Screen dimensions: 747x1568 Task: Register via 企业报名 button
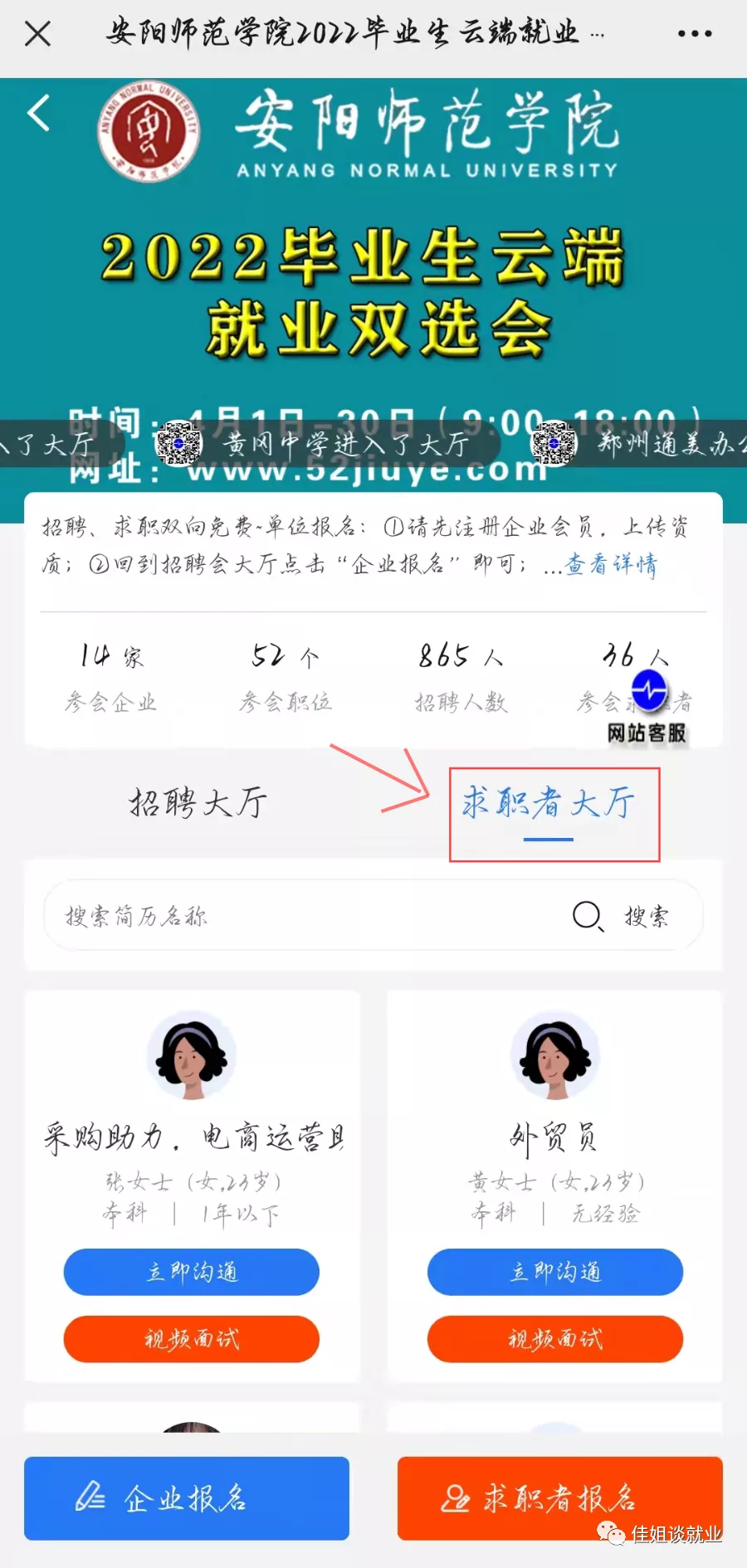(186, 1498)
